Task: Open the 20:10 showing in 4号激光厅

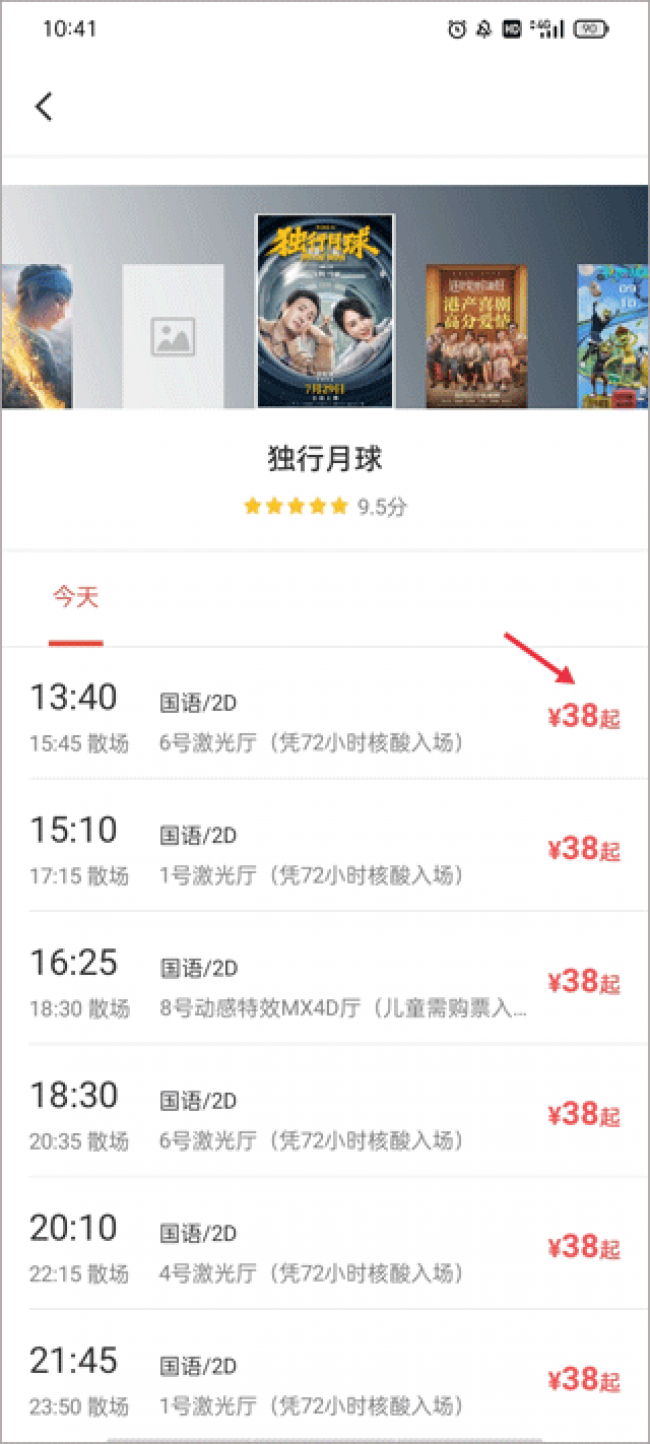Action: coord(325,1243)
